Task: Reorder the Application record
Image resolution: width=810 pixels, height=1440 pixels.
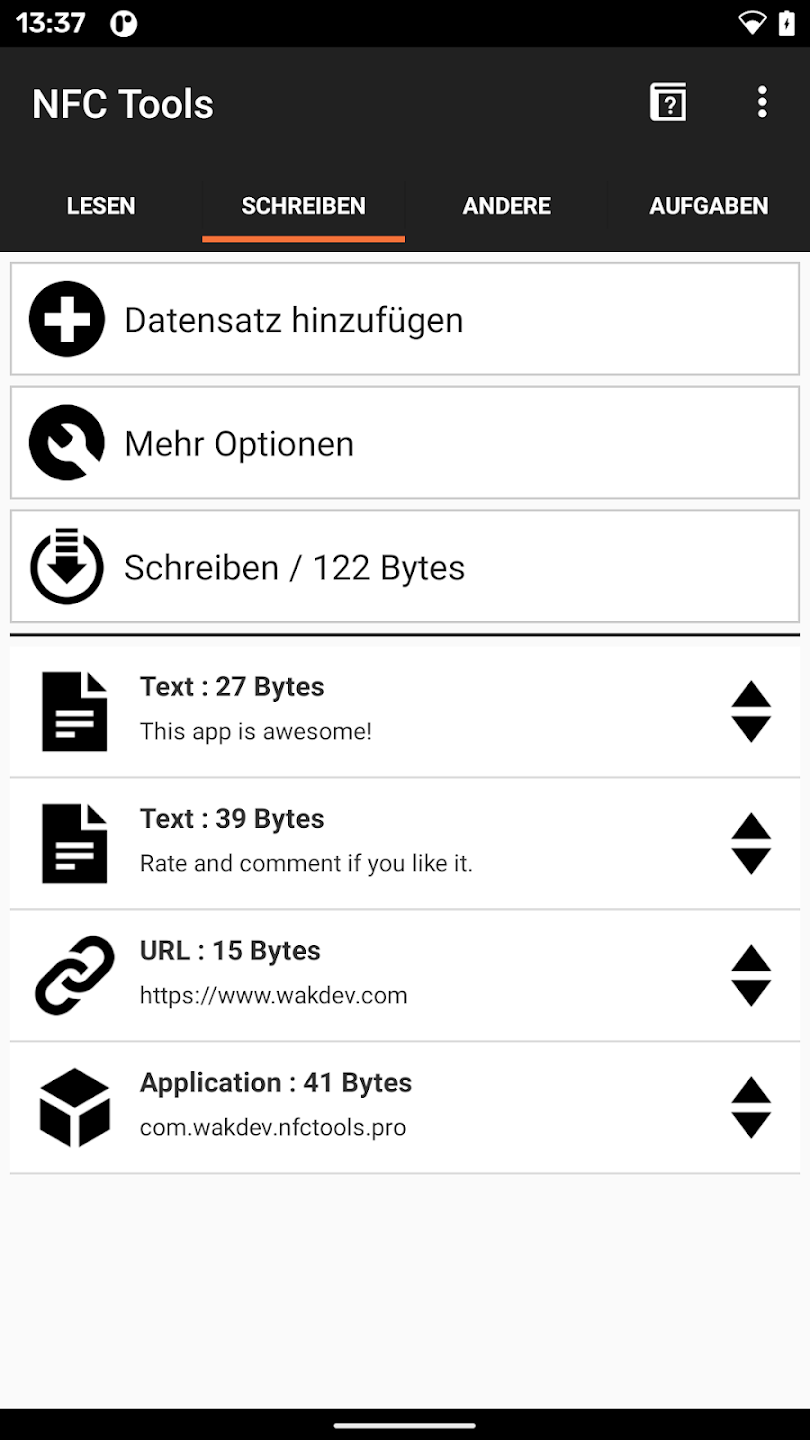Action: point(751,1107)
